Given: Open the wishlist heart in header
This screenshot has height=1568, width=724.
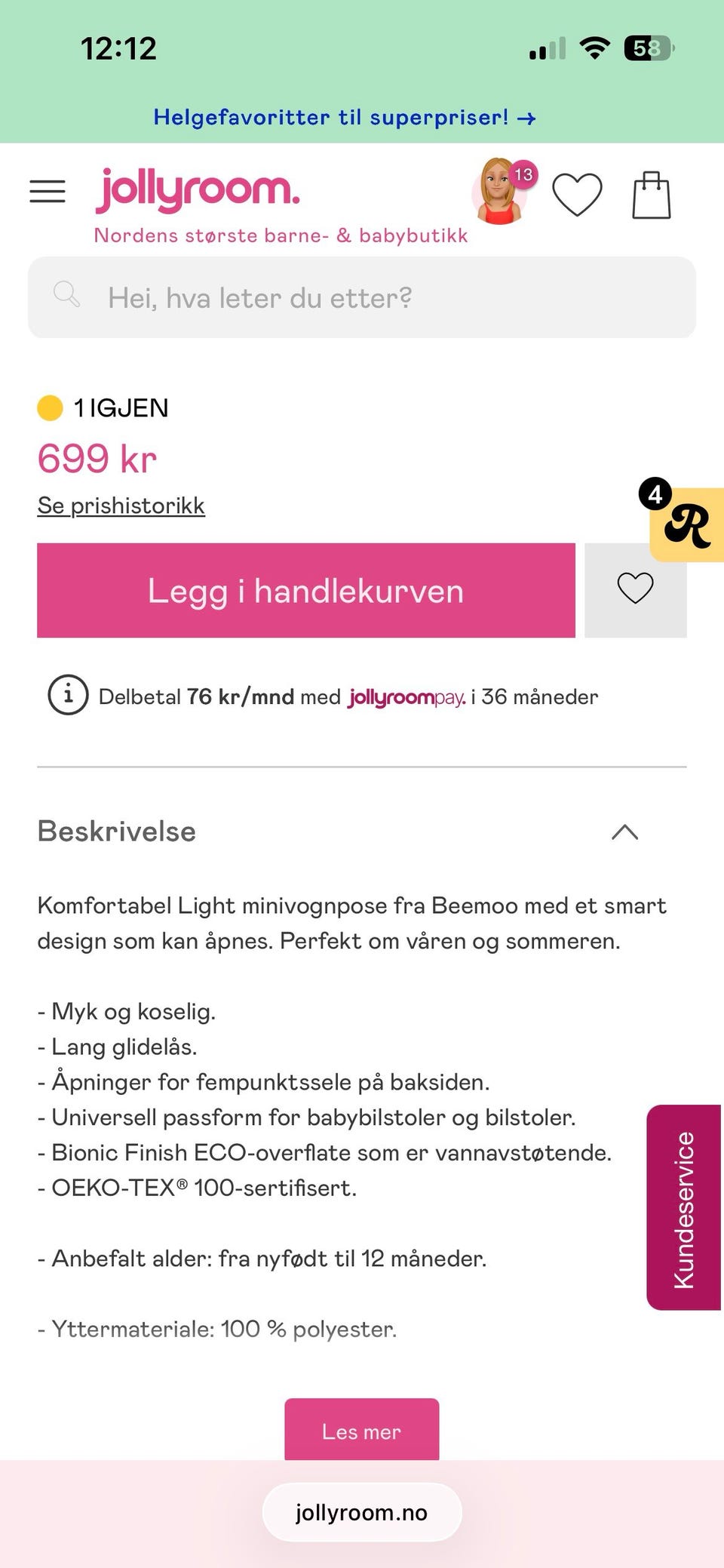Looking at the screenshot, I should point(577,194).
